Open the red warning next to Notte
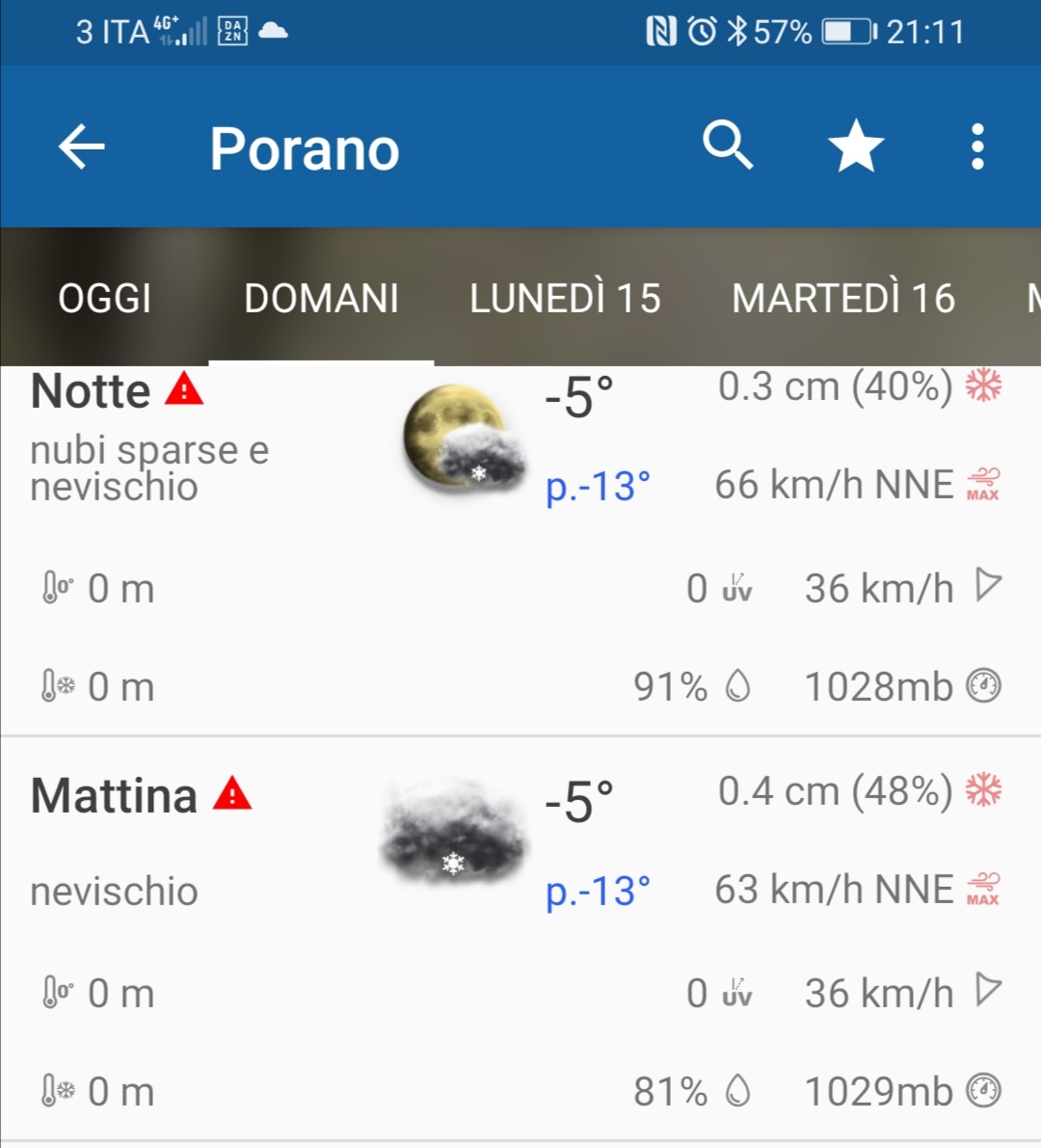The width and height of the screenshot is (1041, 1148). pyautogui.click(x=184, y=389)
